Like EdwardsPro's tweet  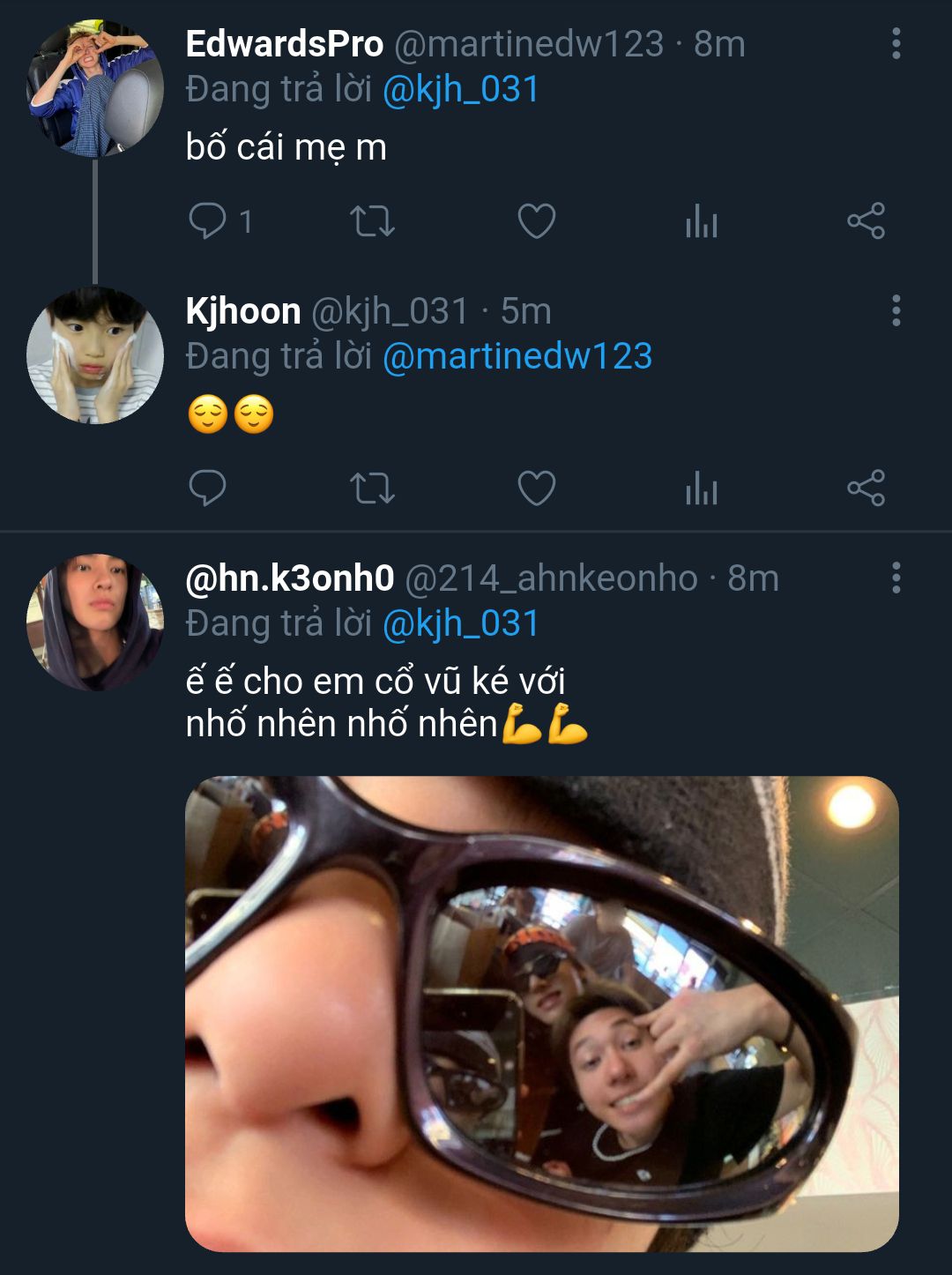tap(536, 221)
